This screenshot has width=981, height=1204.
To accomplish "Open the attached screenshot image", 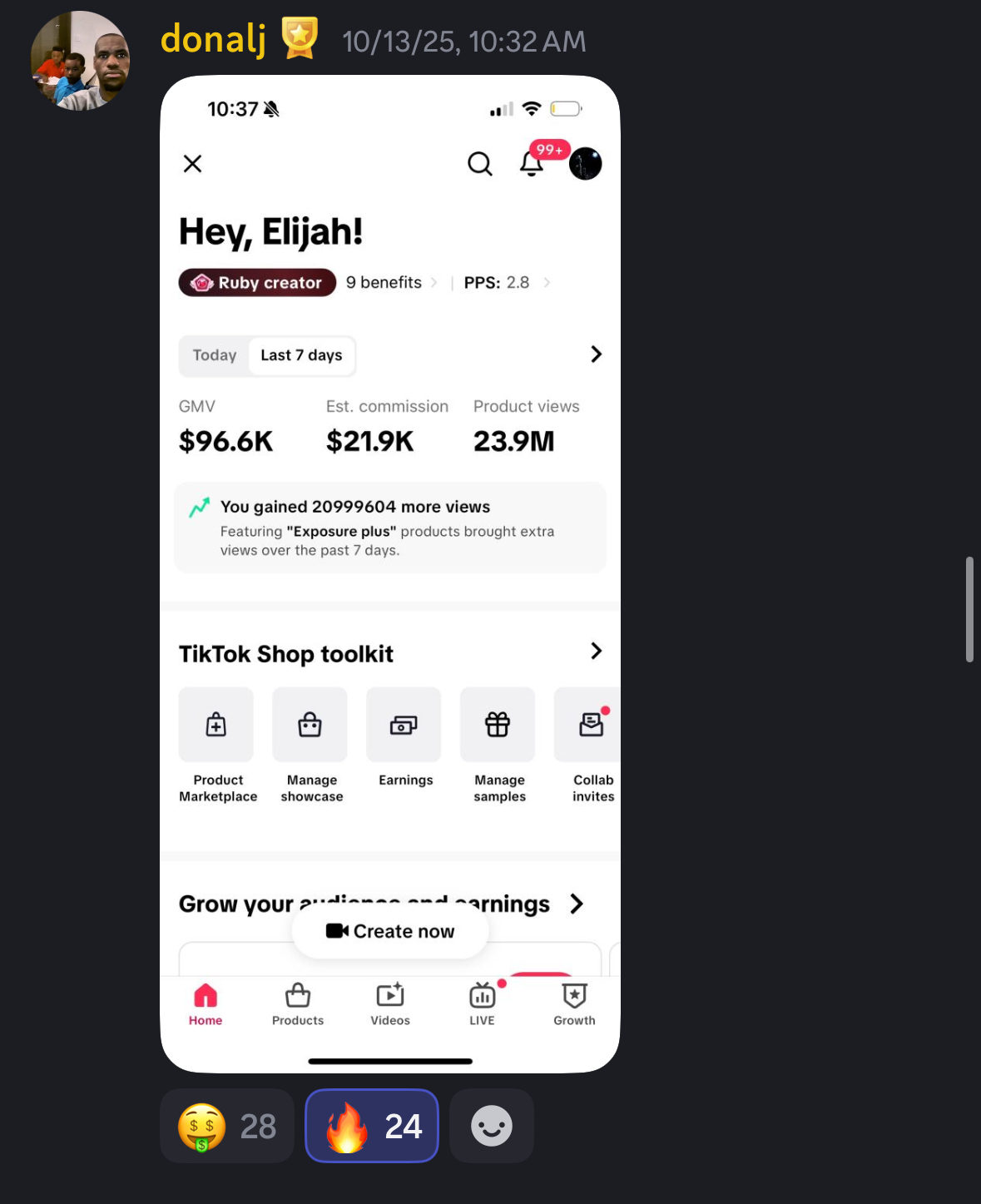I will click(389, 573).
